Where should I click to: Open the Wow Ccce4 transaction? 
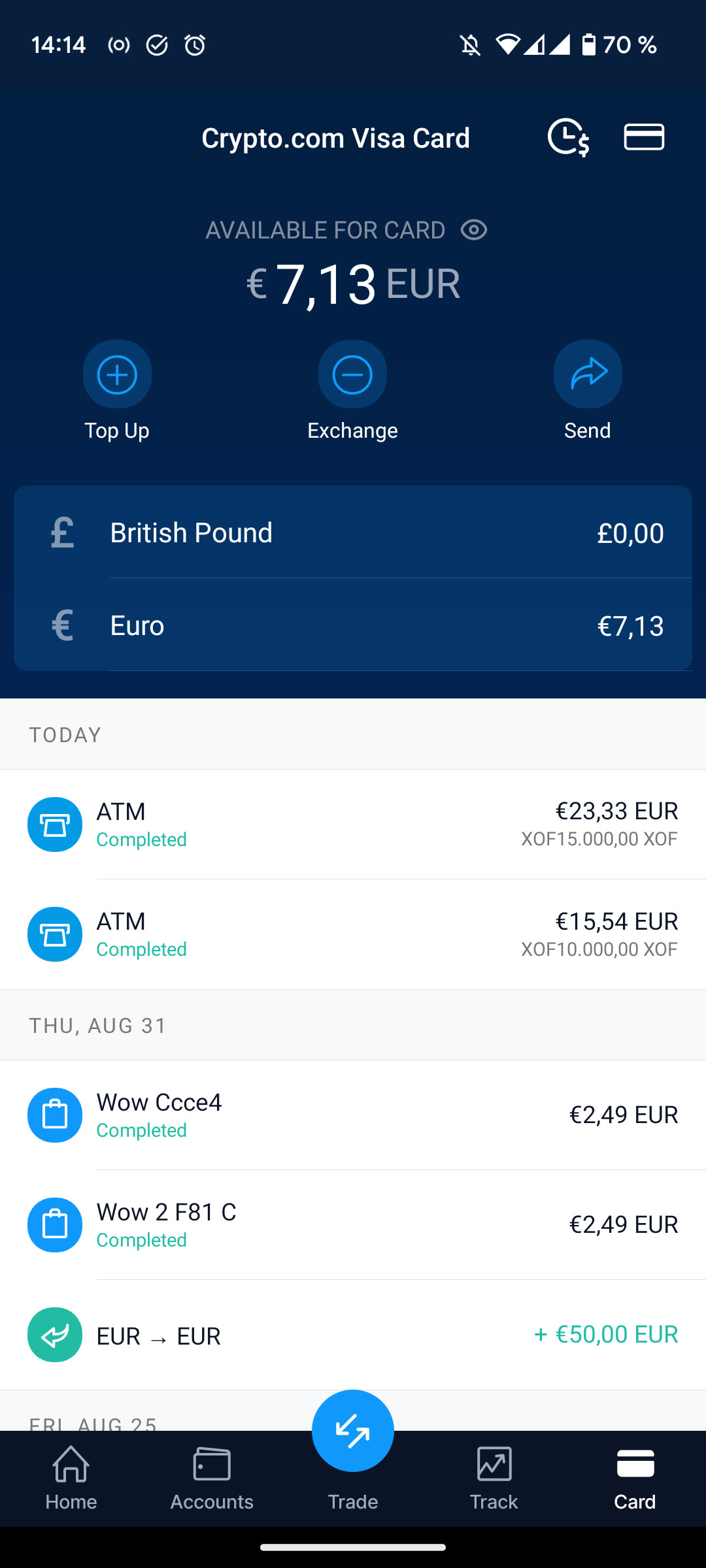(x=353, y=1115)
